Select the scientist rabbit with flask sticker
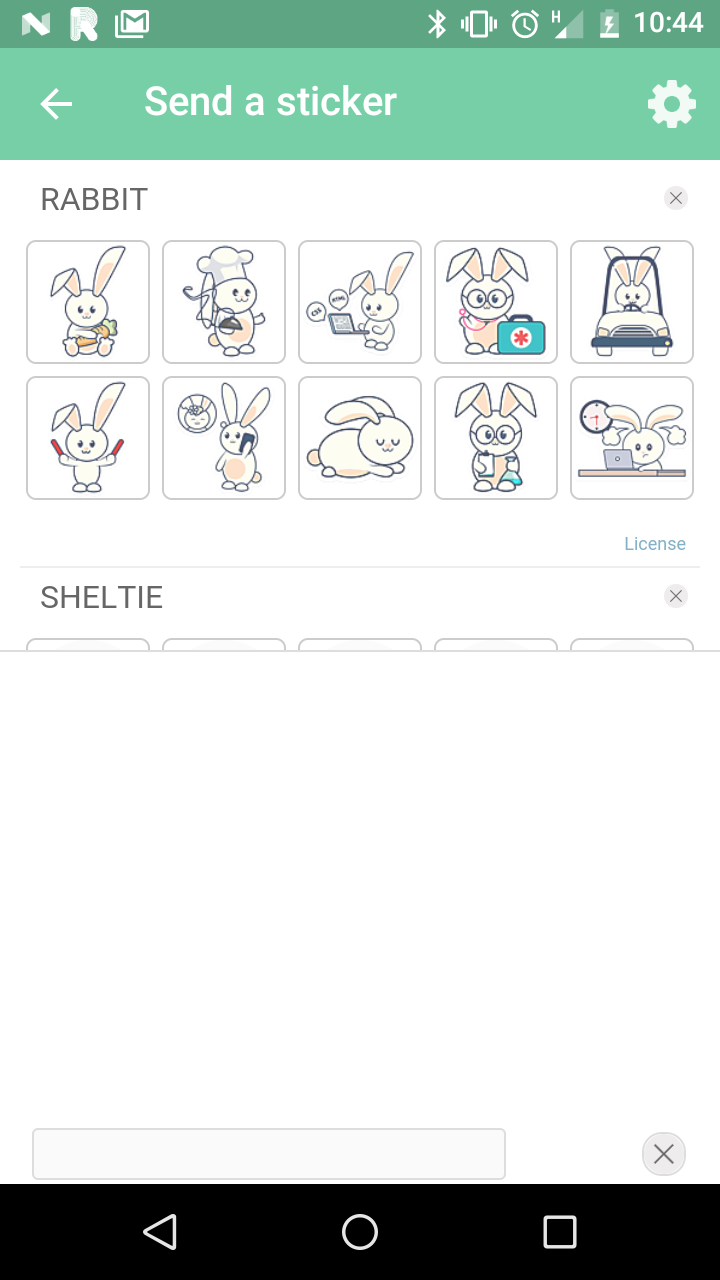 click(495, 437)
